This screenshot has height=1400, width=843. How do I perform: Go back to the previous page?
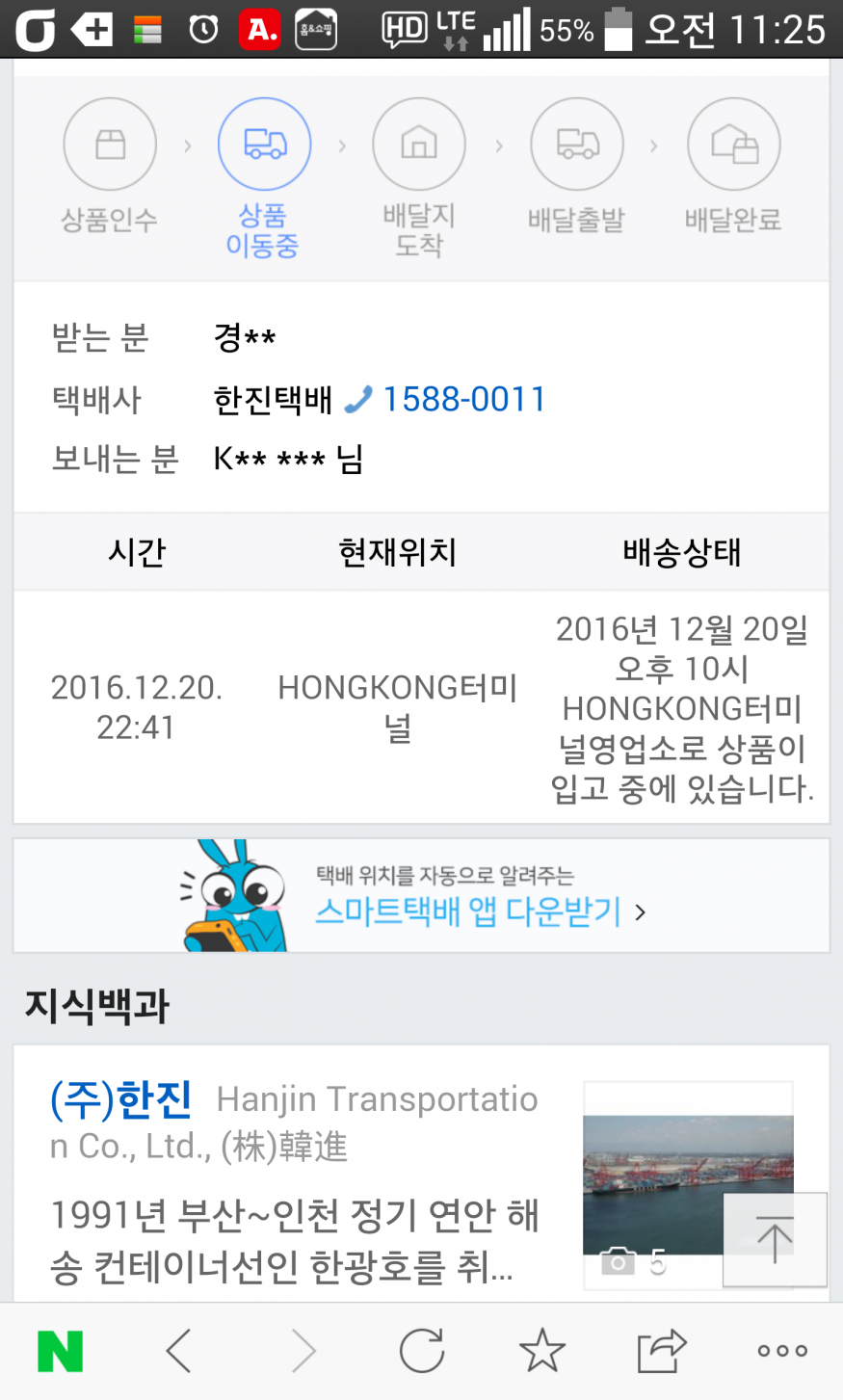coord(180,1351)
